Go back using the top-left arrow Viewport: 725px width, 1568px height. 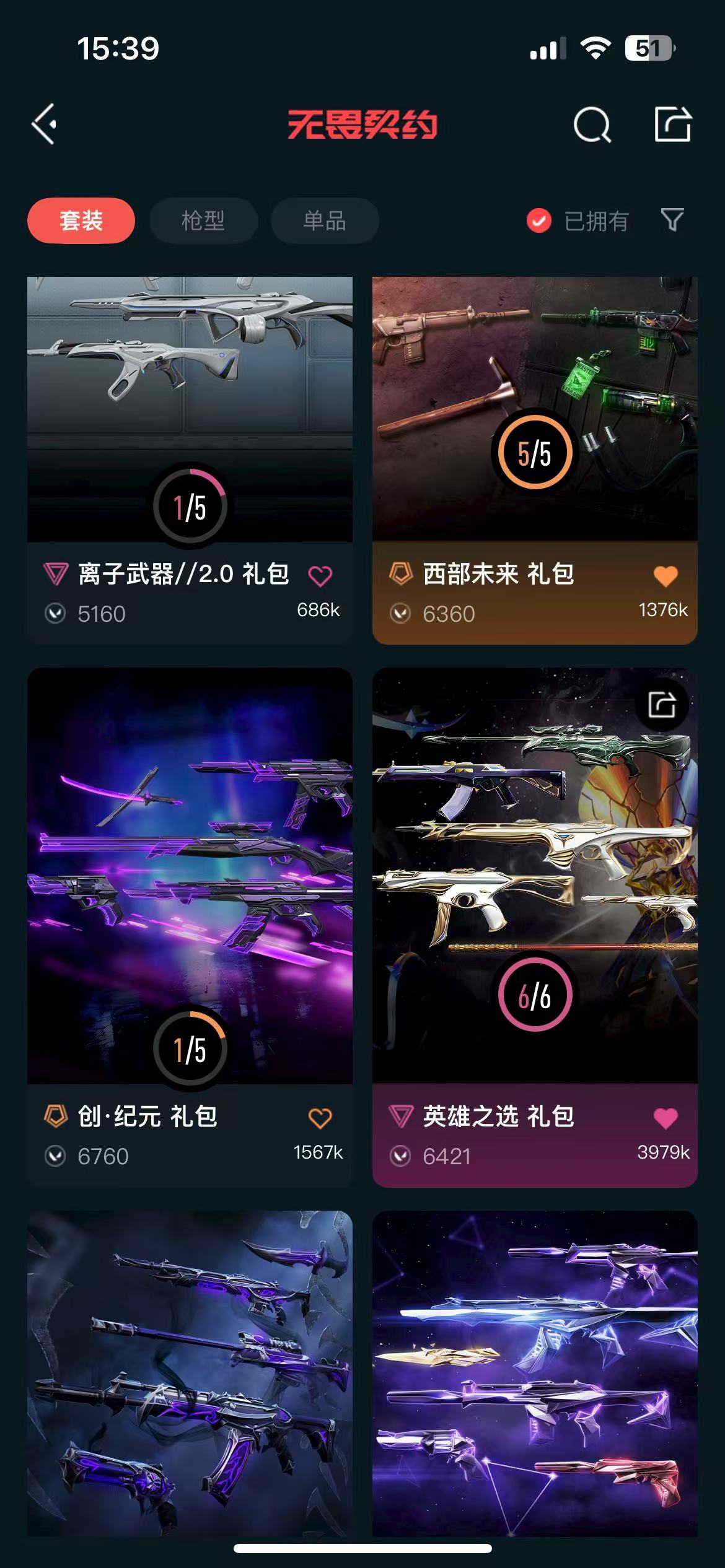coord(45,124)
